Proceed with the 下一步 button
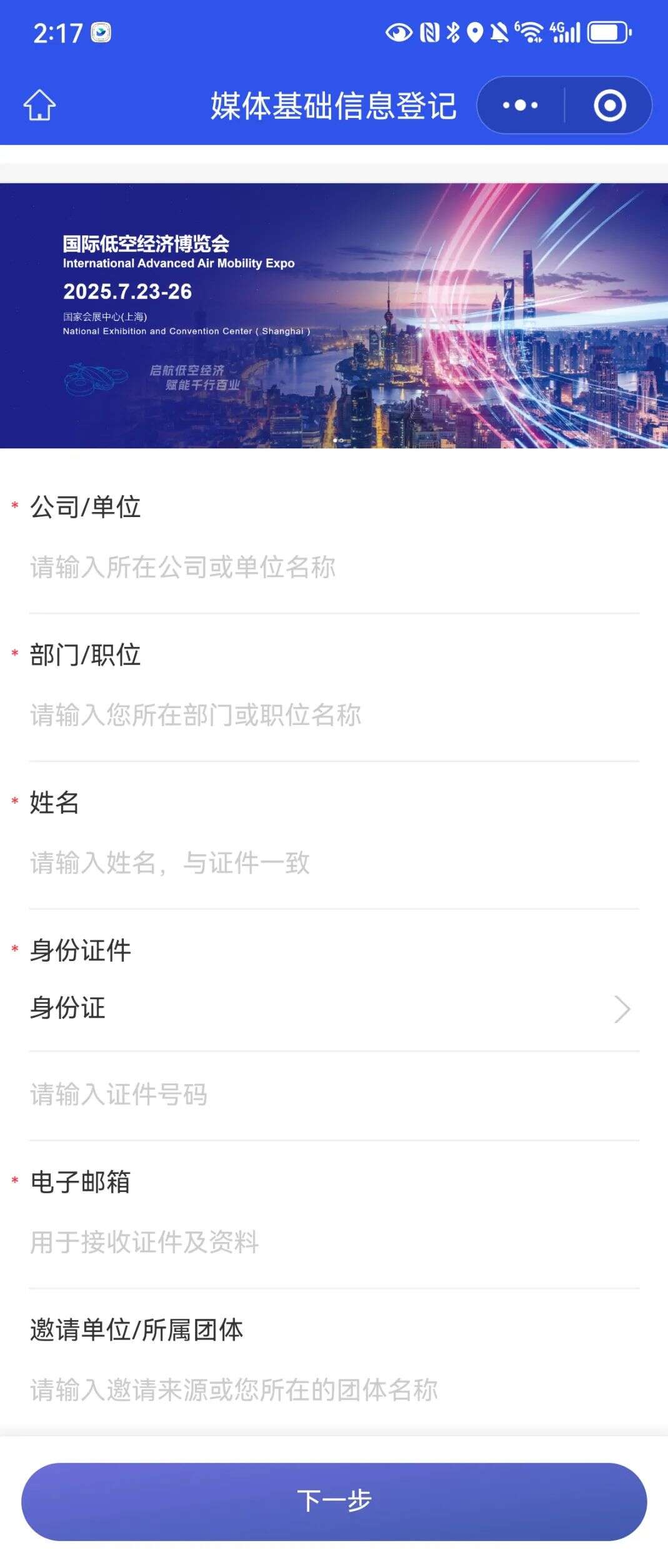Image resolution: width=668 pixels, height=1568 pixels. point(334,1501)
